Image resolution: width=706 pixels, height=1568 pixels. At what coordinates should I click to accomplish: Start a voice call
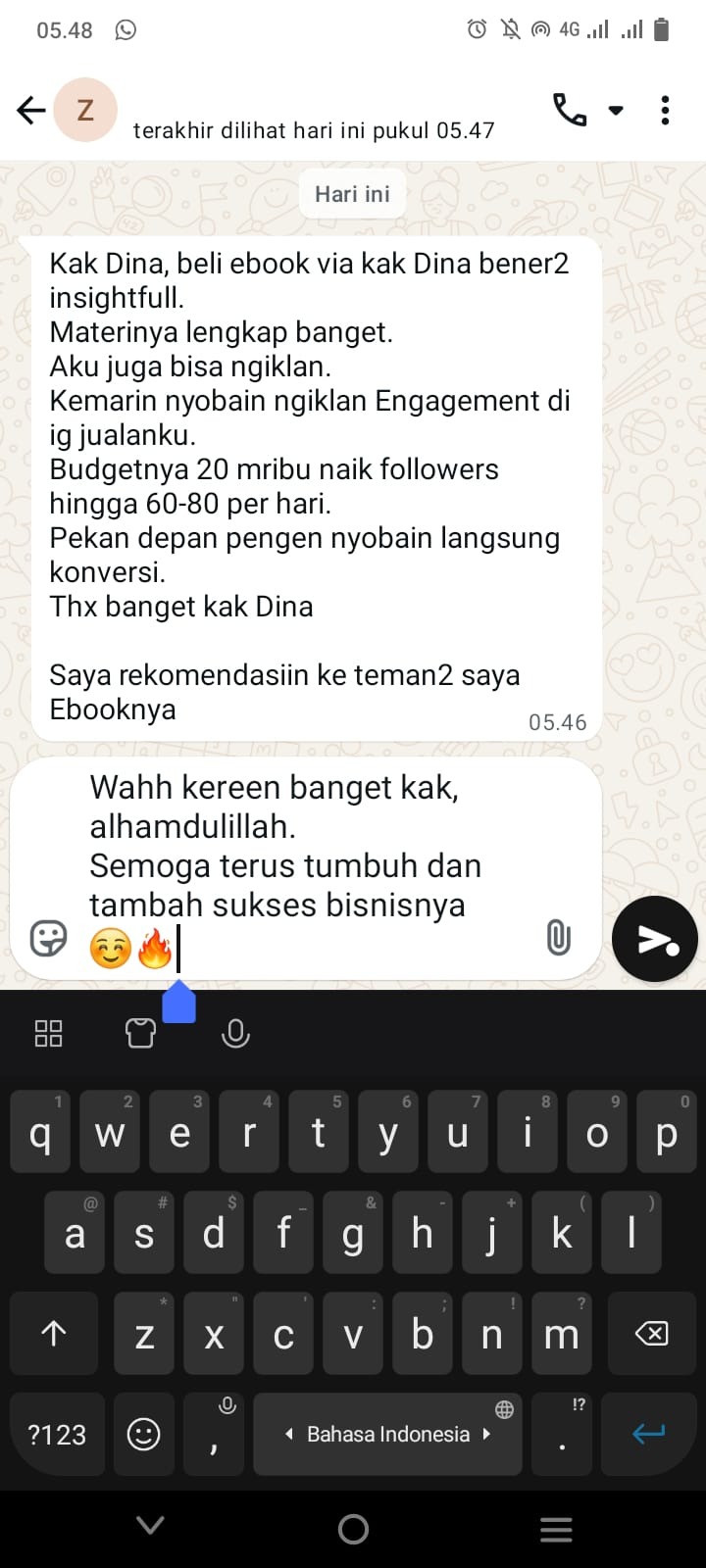click(570, 110)
